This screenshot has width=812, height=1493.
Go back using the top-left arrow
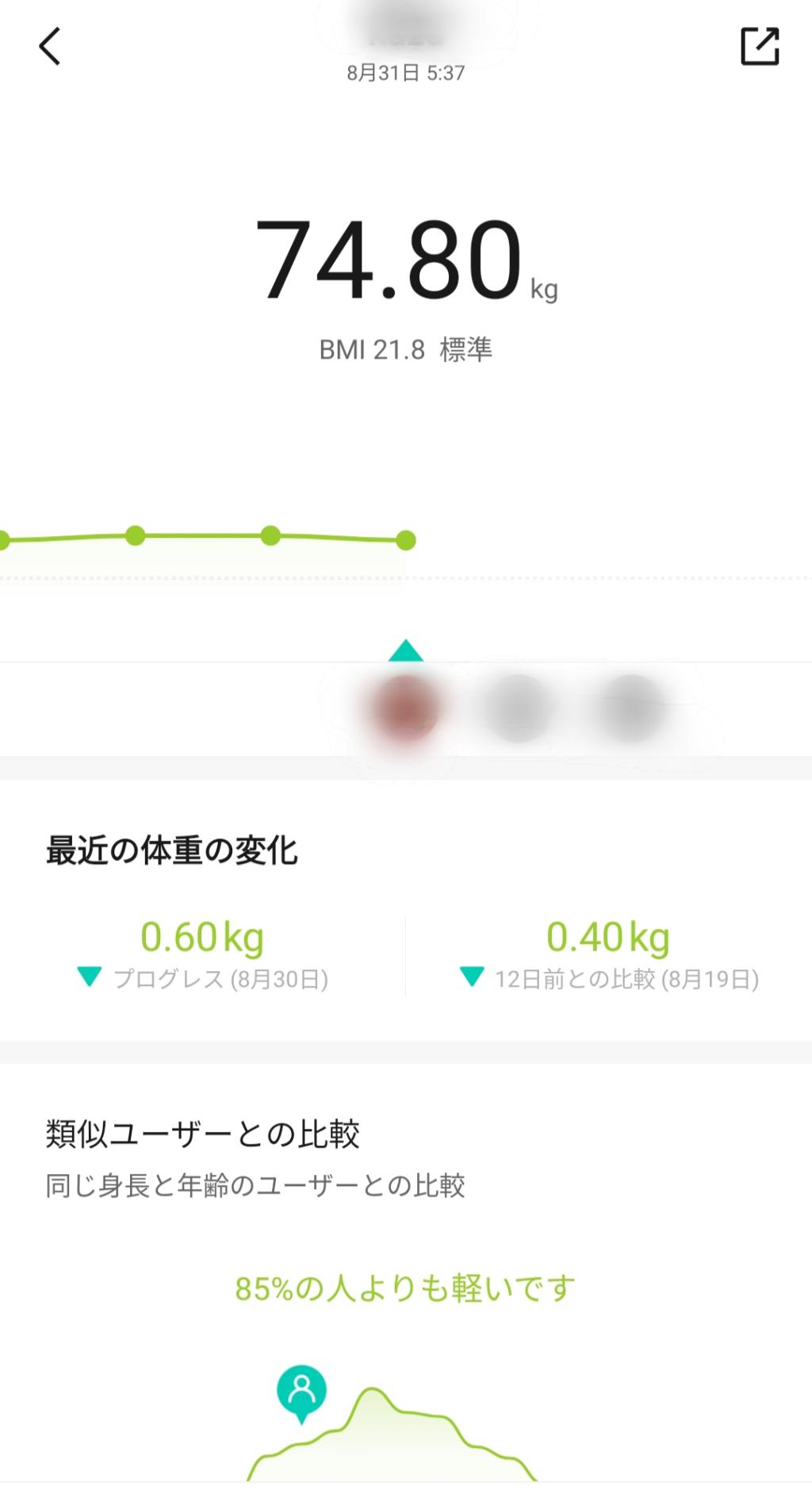[x=50, y=46]
